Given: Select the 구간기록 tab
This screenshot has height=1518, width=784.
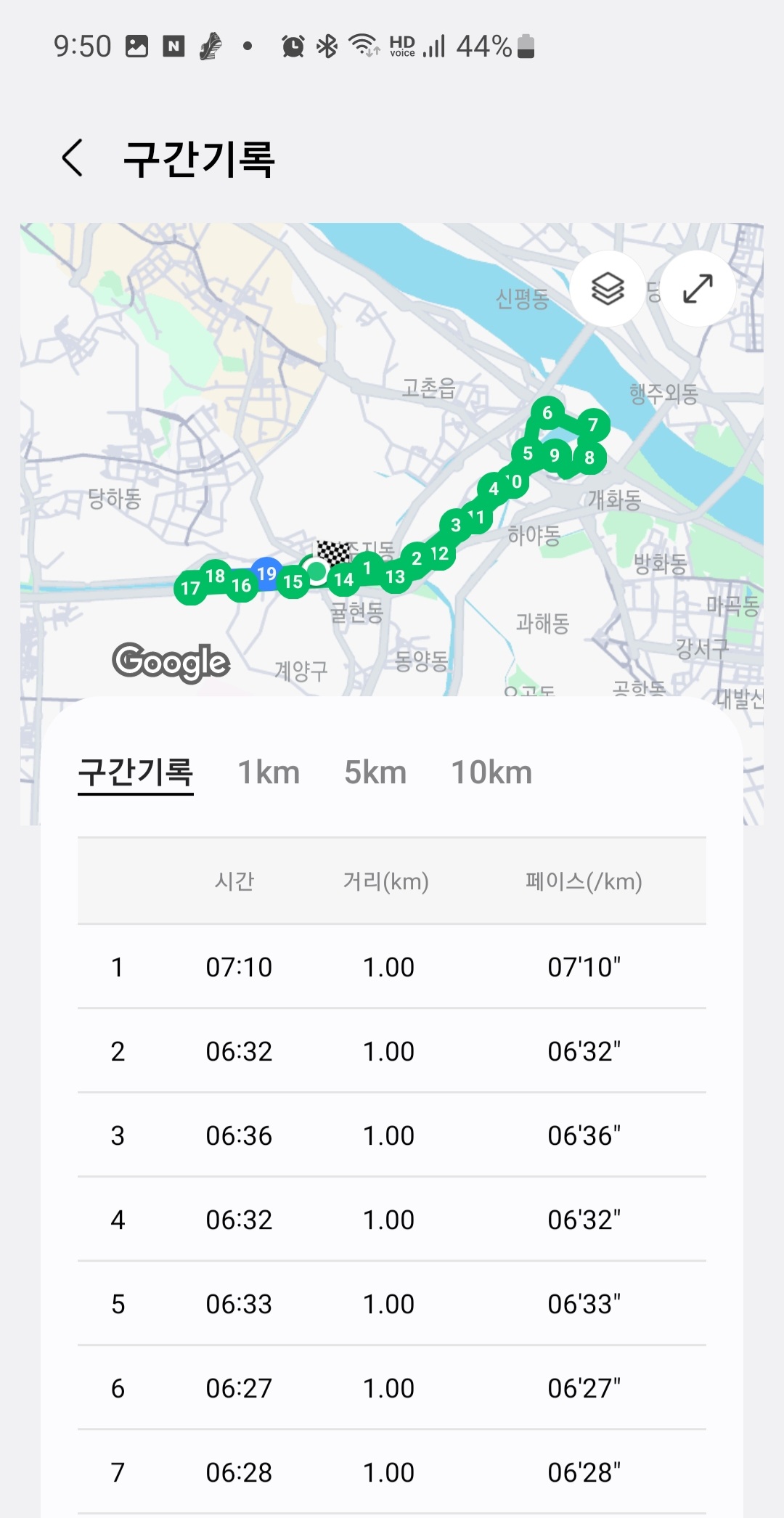Looking at the screenshot, I should pos(136,772).
